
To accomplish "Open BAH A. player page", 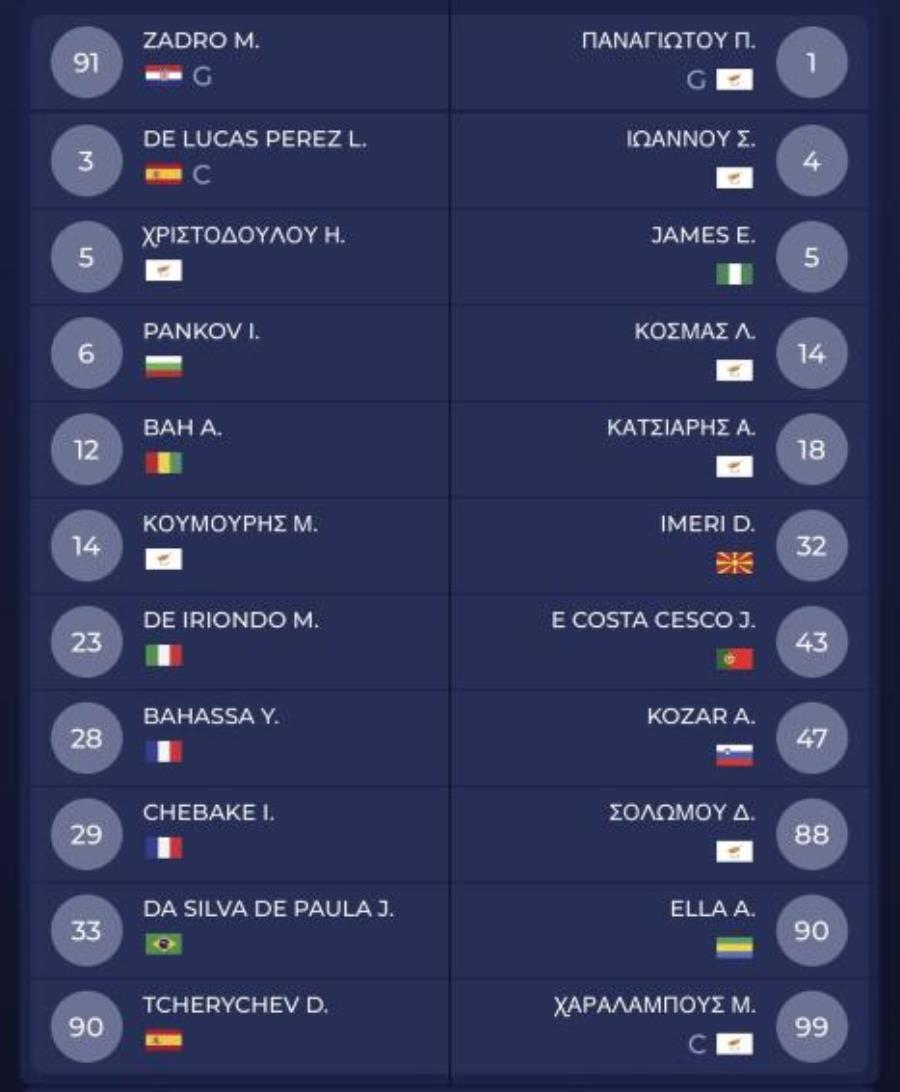I will click(182, 427).
